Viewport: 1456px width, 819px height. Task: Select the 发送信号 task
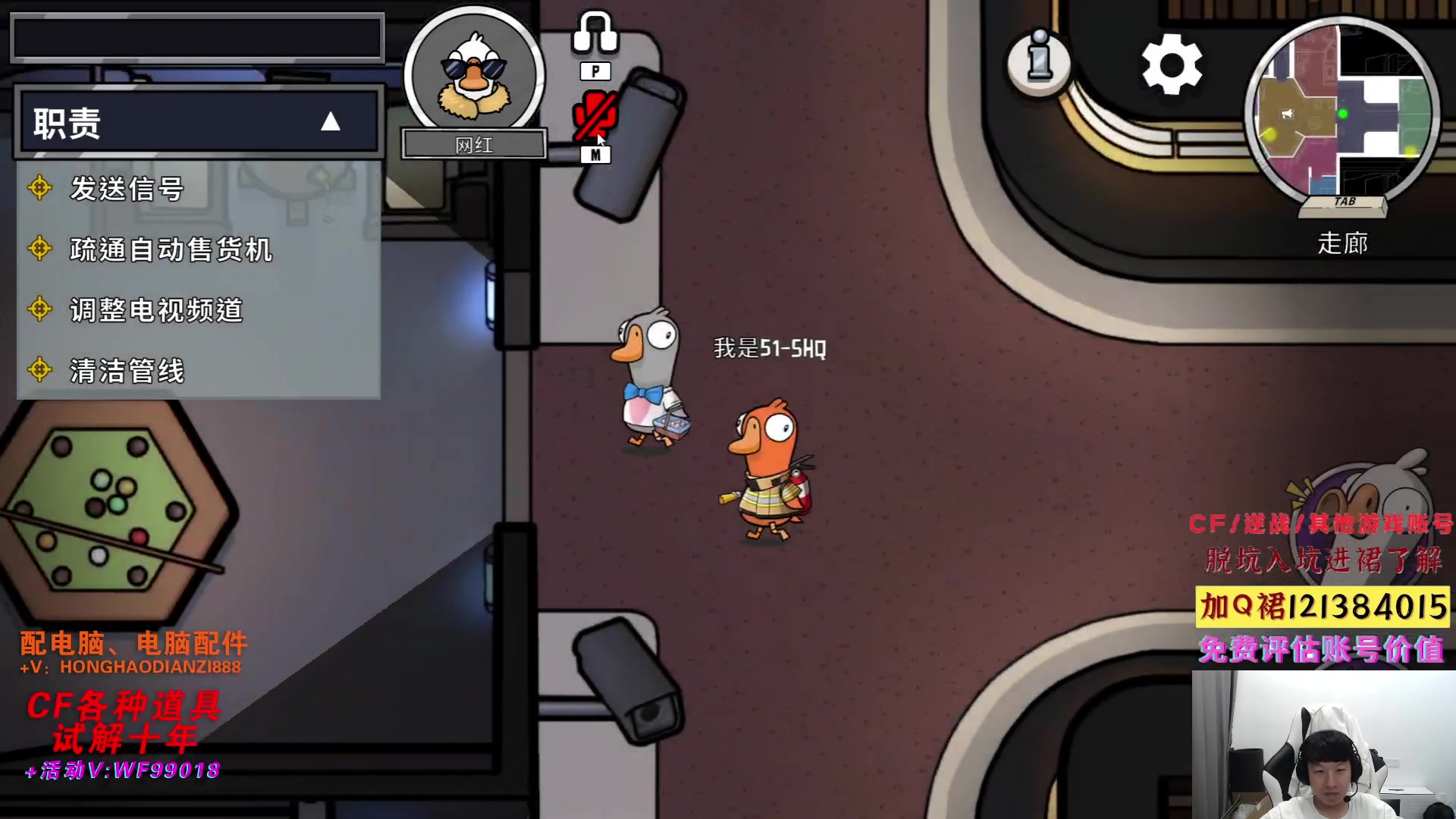[x=127, y=189]
